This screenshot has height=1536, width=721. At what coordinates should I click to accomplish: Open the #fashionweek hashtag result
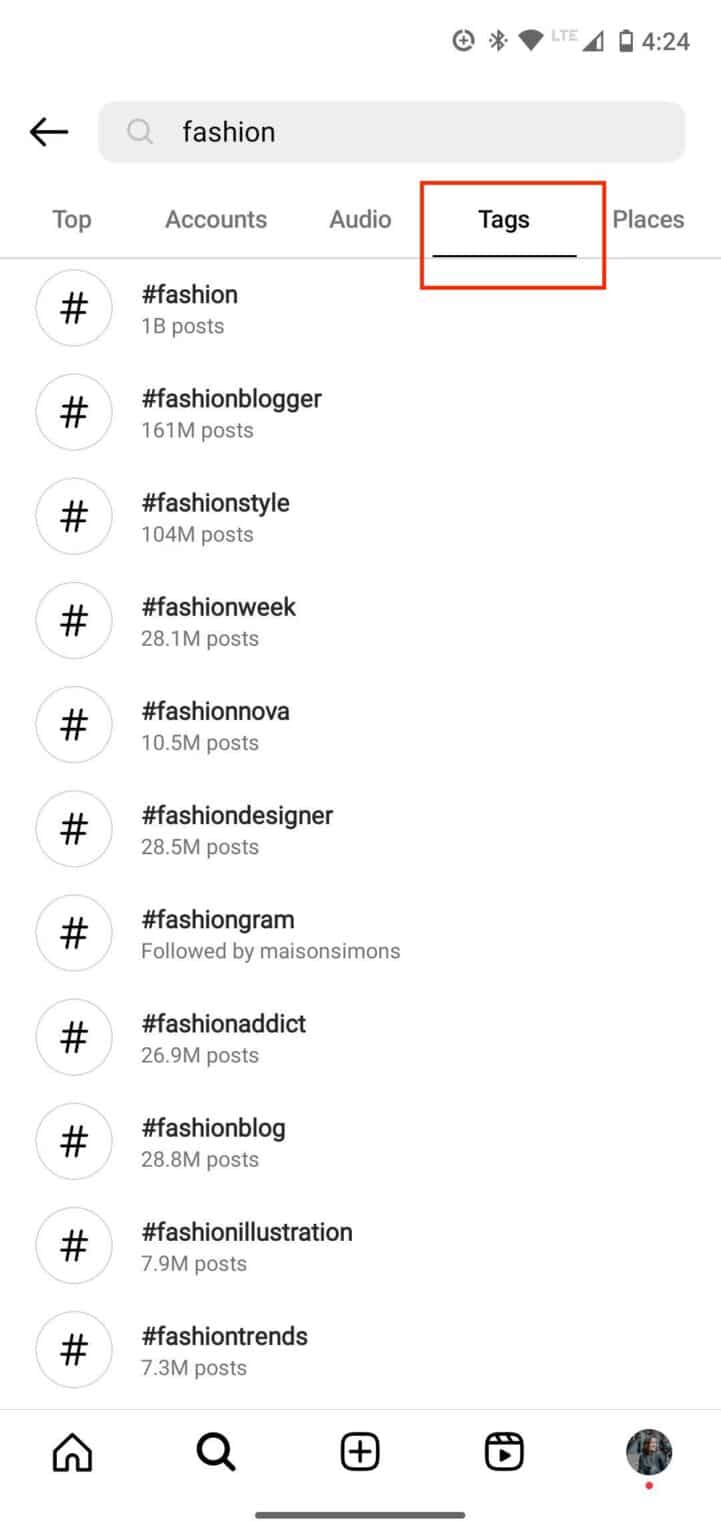tap(218, 620)
